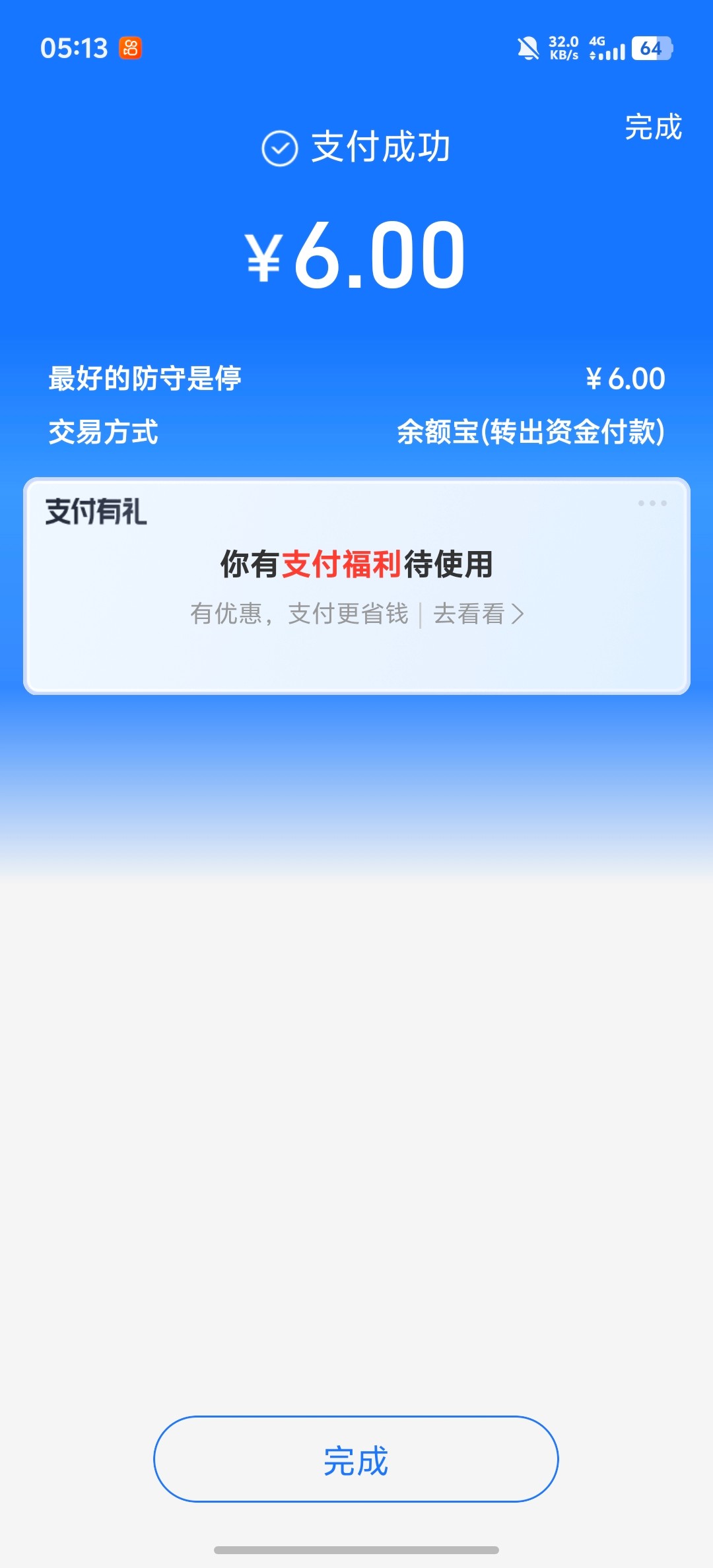Tap 完成 in the top right corner
This screenshot has height=1568, width=713.
(654, 129)
